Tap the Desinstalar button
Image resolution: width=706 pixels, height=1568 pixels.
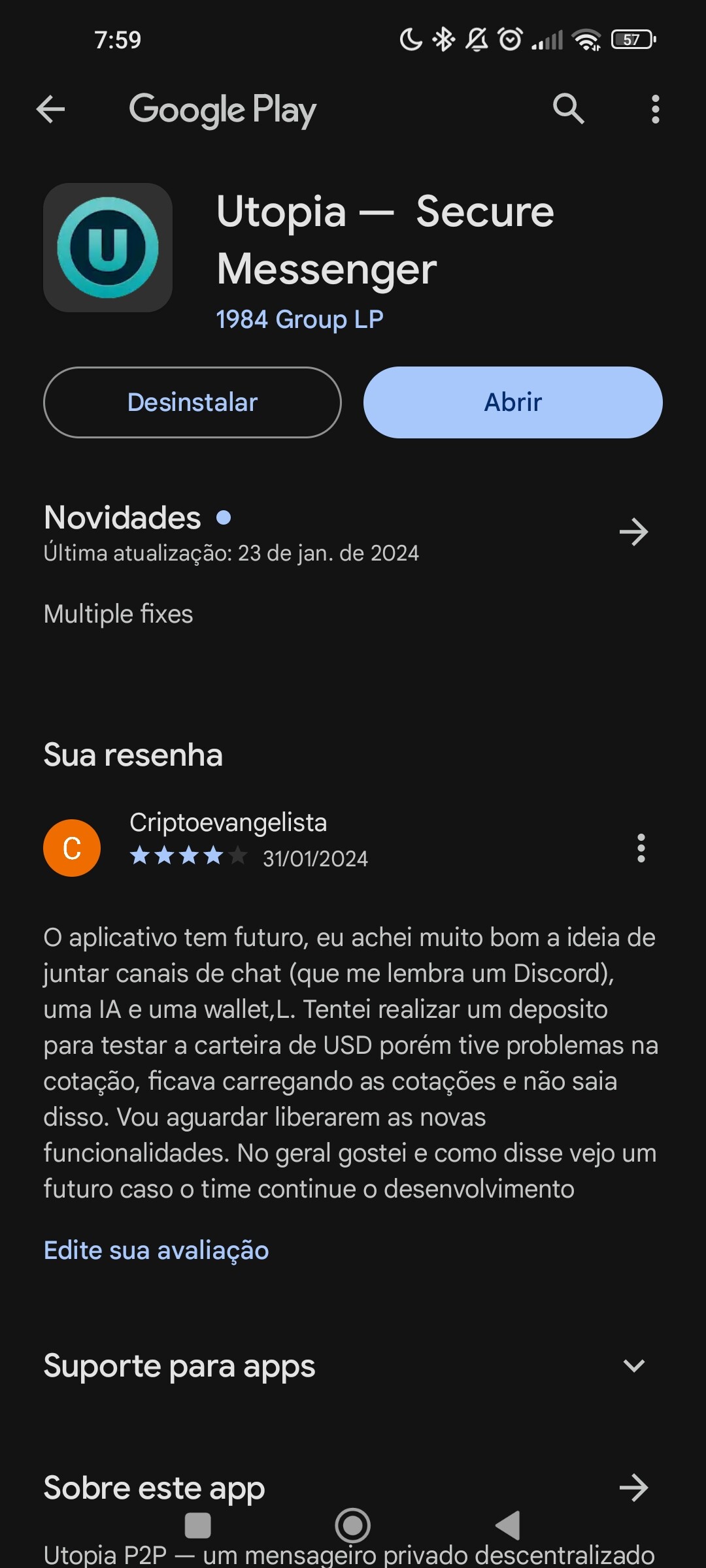192,402
